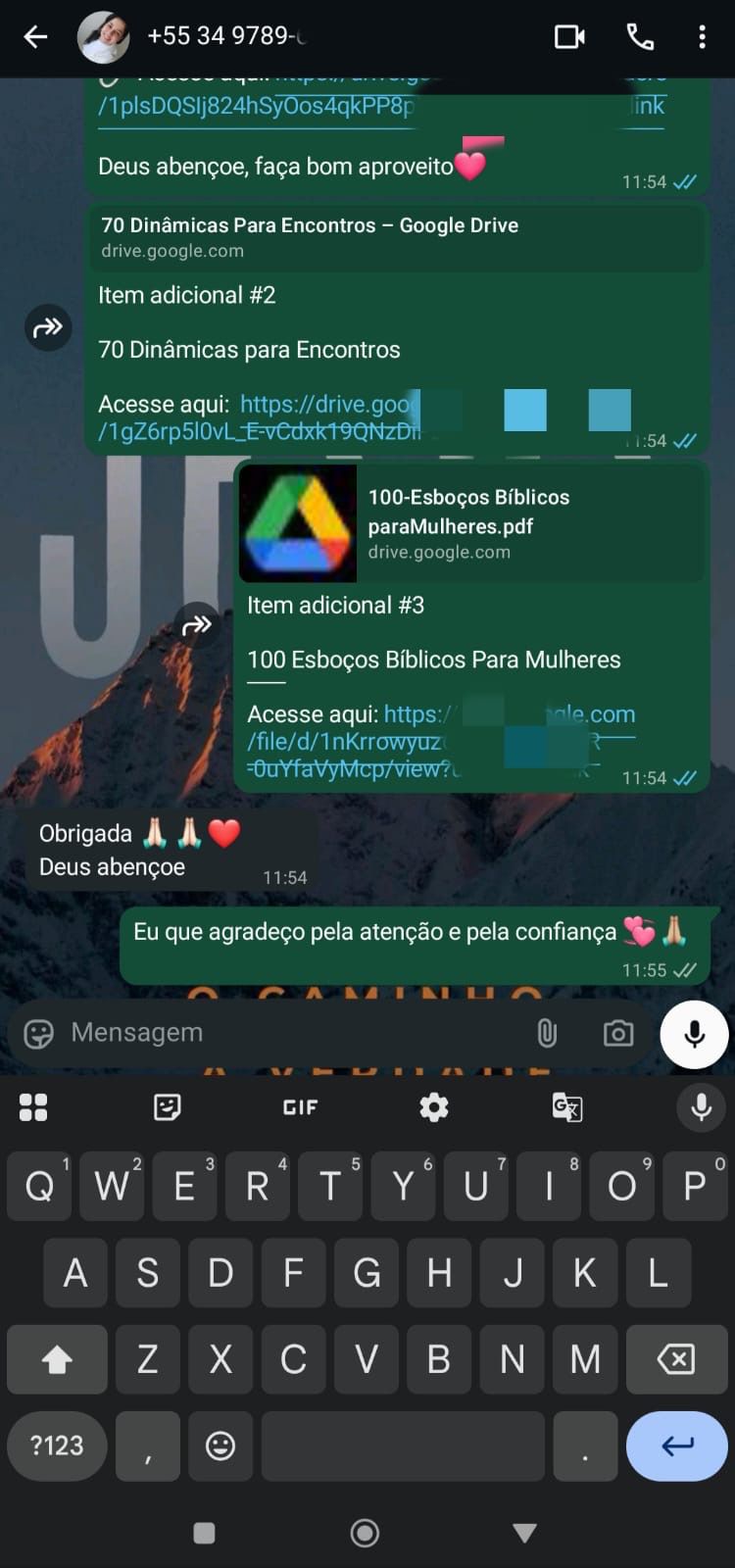Forward the Item adicional #2 message

click(x=48, y=327)
